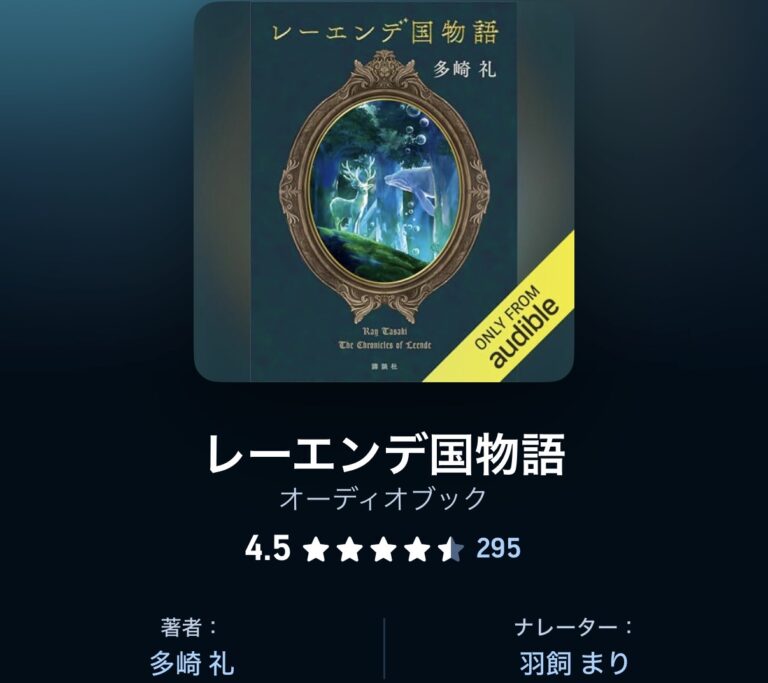Open the 295 ratings and reviews
The height and width of the screenshot is (683, 768).
(x=498, y=548)
